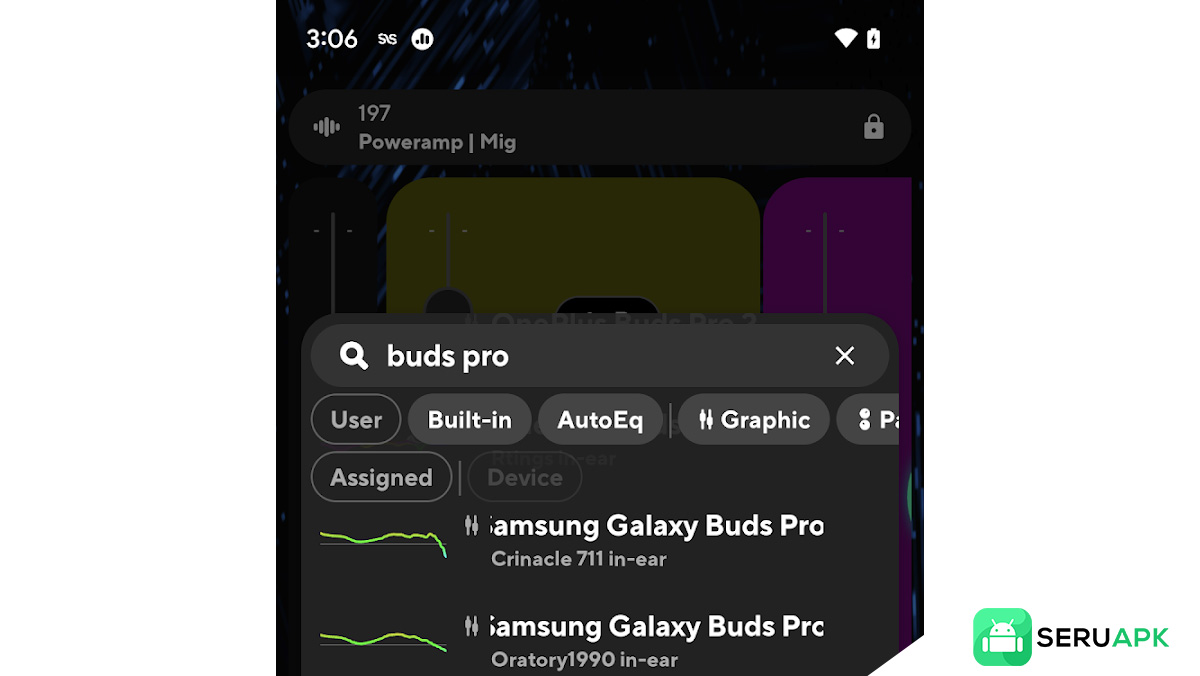Open Samsung Galaxy Buds Pro Oratory1990 preset
Screen dimensions: 1200x676
640,641
